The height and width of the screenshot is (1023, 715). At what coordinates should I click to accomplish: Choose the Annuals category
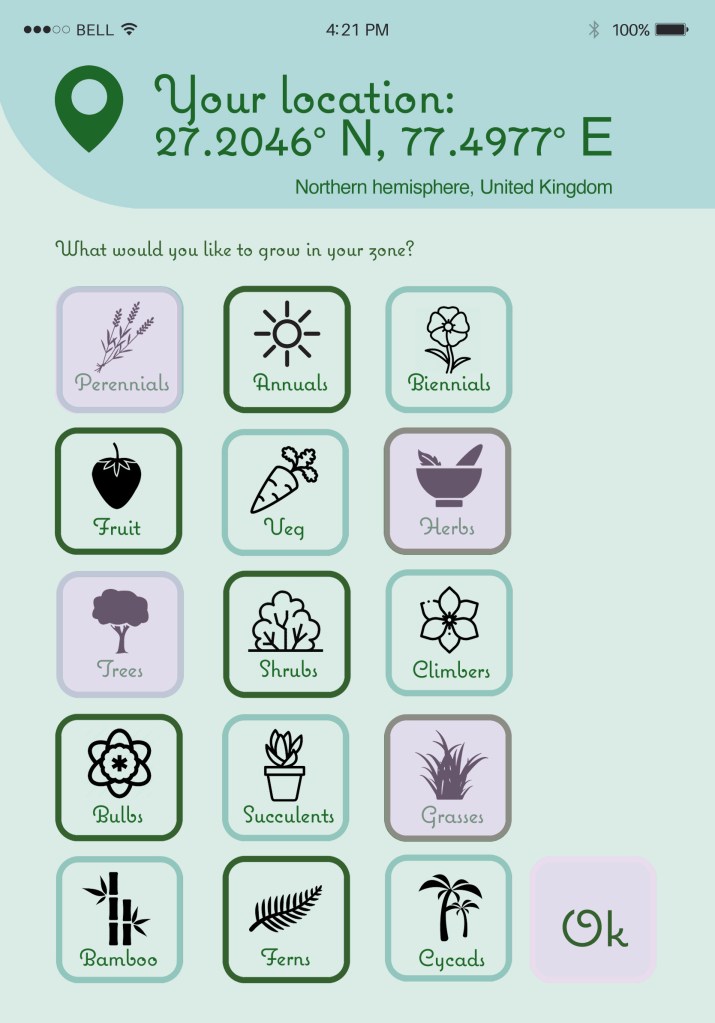coord(287,349)
